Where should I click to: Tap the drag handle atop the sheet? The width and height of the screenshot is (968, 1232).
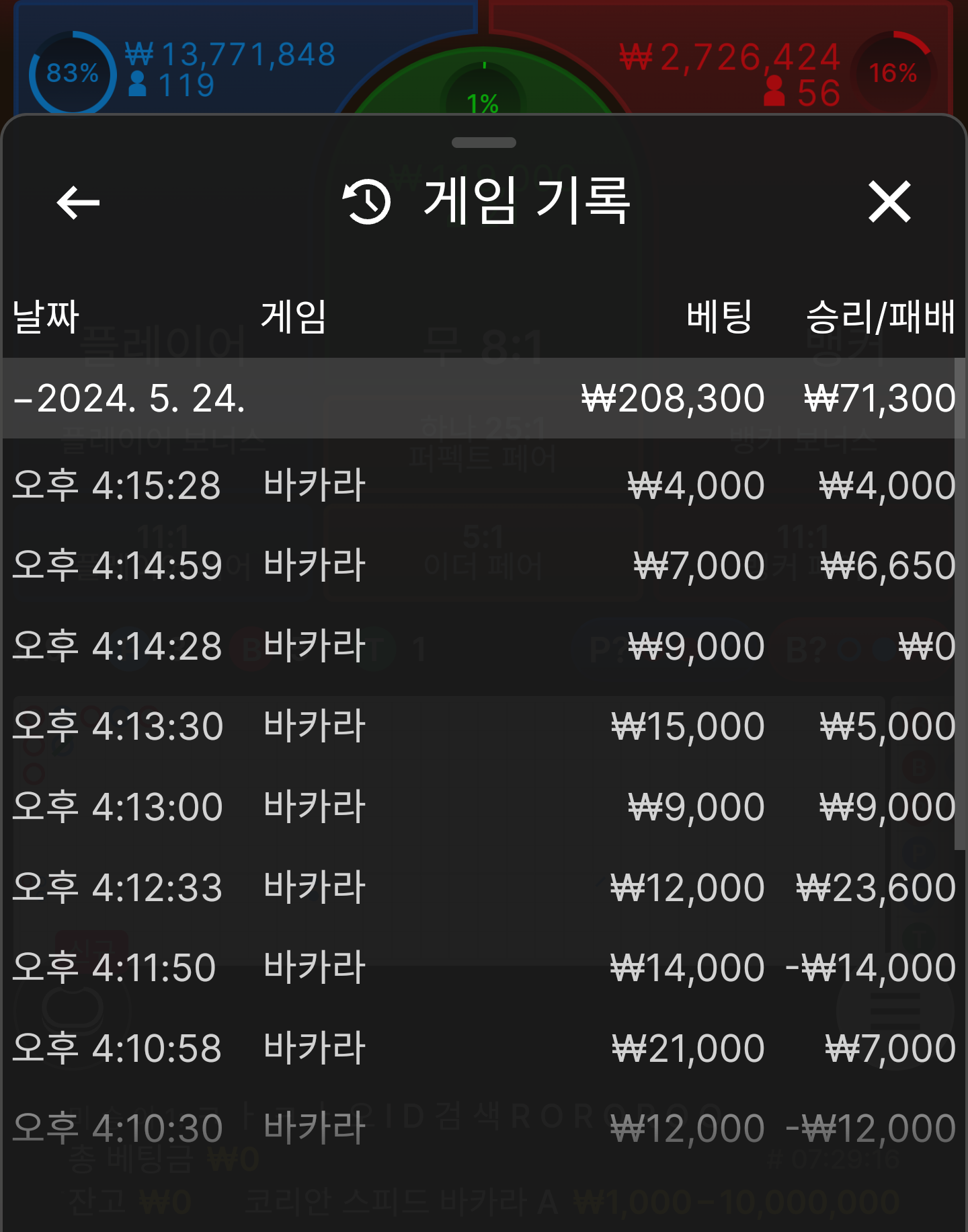pos(484,143)
